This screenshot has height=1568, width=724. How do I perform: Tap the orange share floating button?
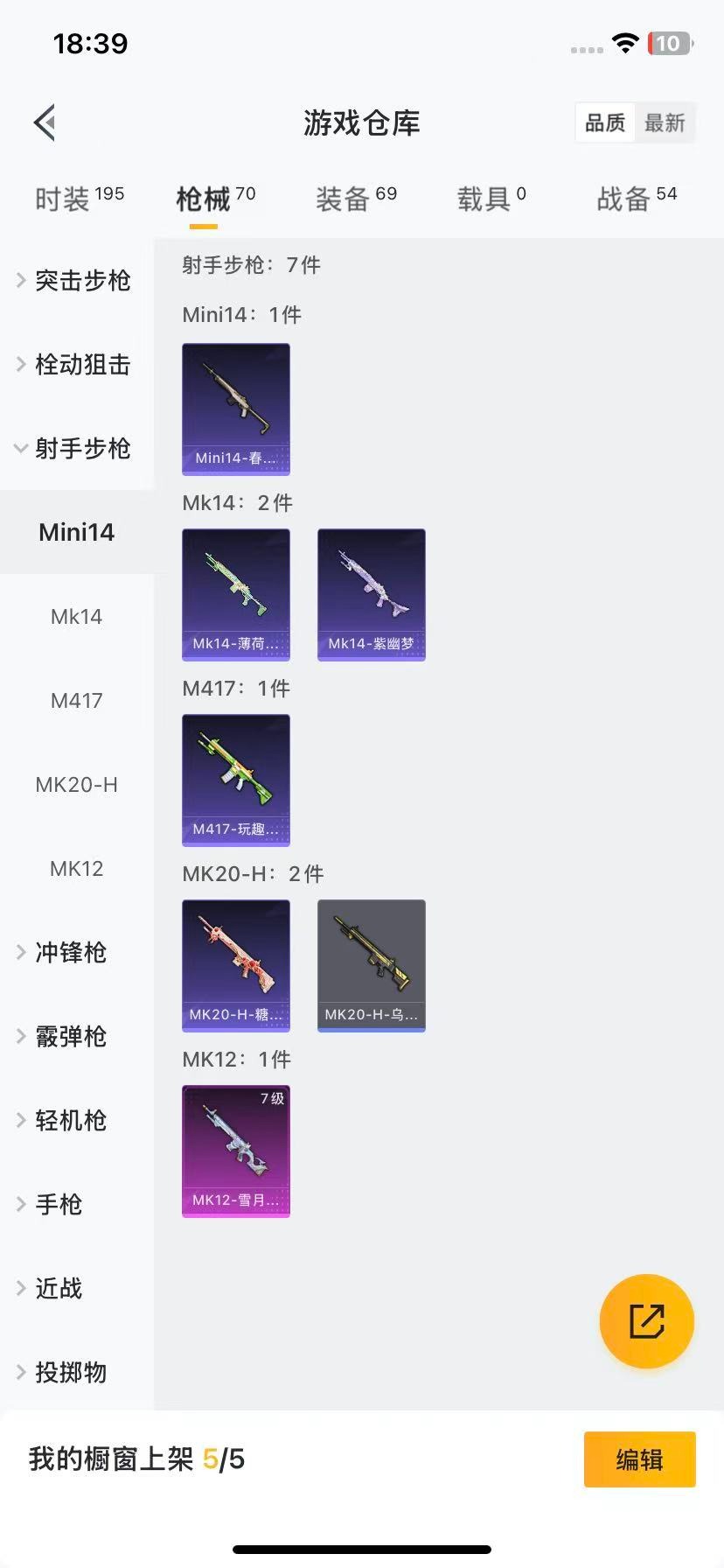[x=646, y=1320]
